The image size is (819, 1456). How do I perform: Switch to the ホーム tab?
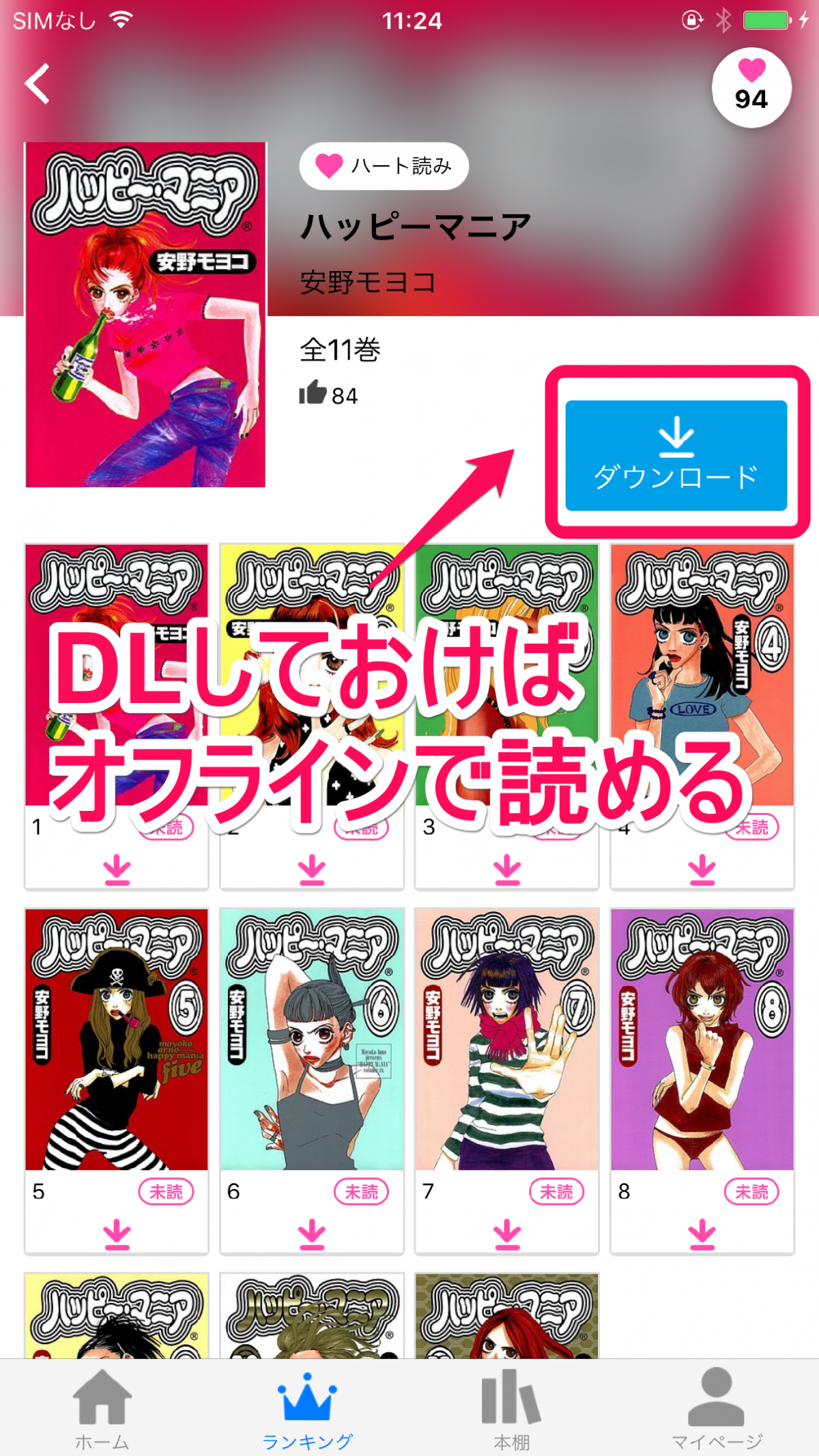pyautogui.click(x=102, y=1408)
